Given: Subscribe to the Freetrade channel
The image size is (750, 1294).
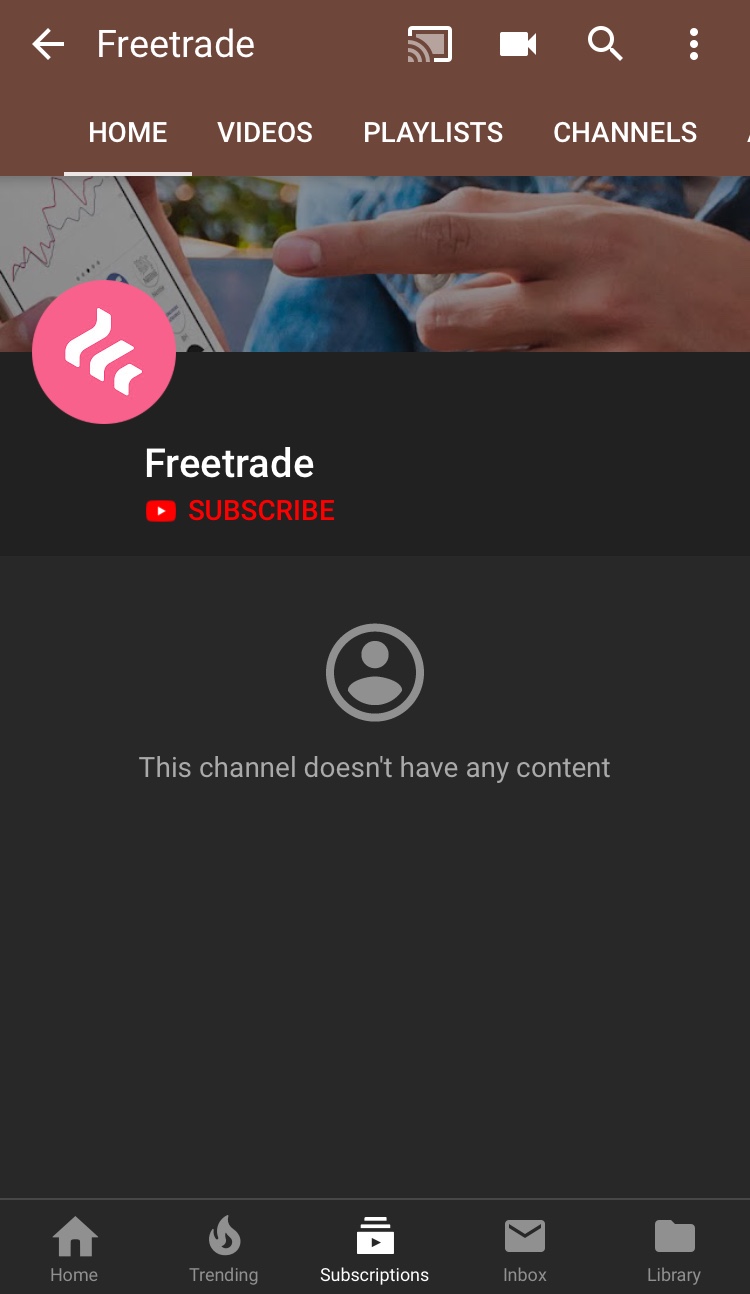Looking at the screenshot, I should point(240,510).
